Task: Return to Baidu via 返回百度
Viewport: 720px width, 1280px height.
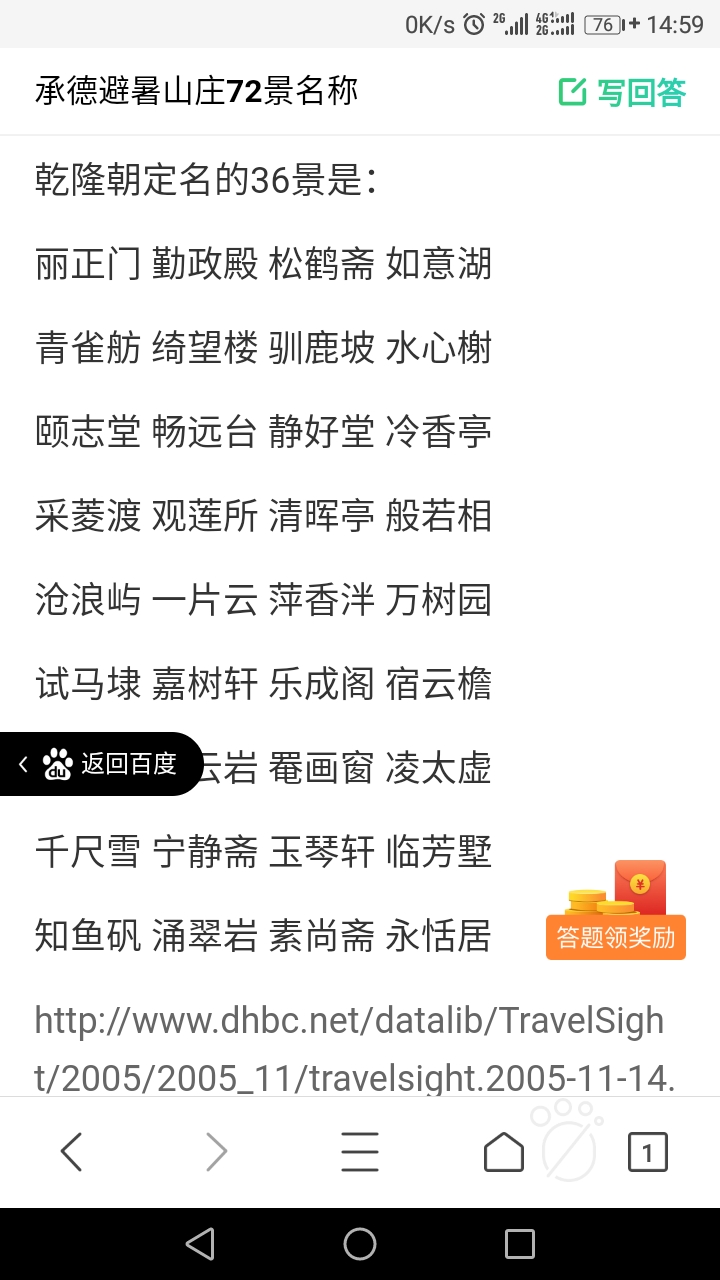Action: pyautogui.click(x=102, y=764)
